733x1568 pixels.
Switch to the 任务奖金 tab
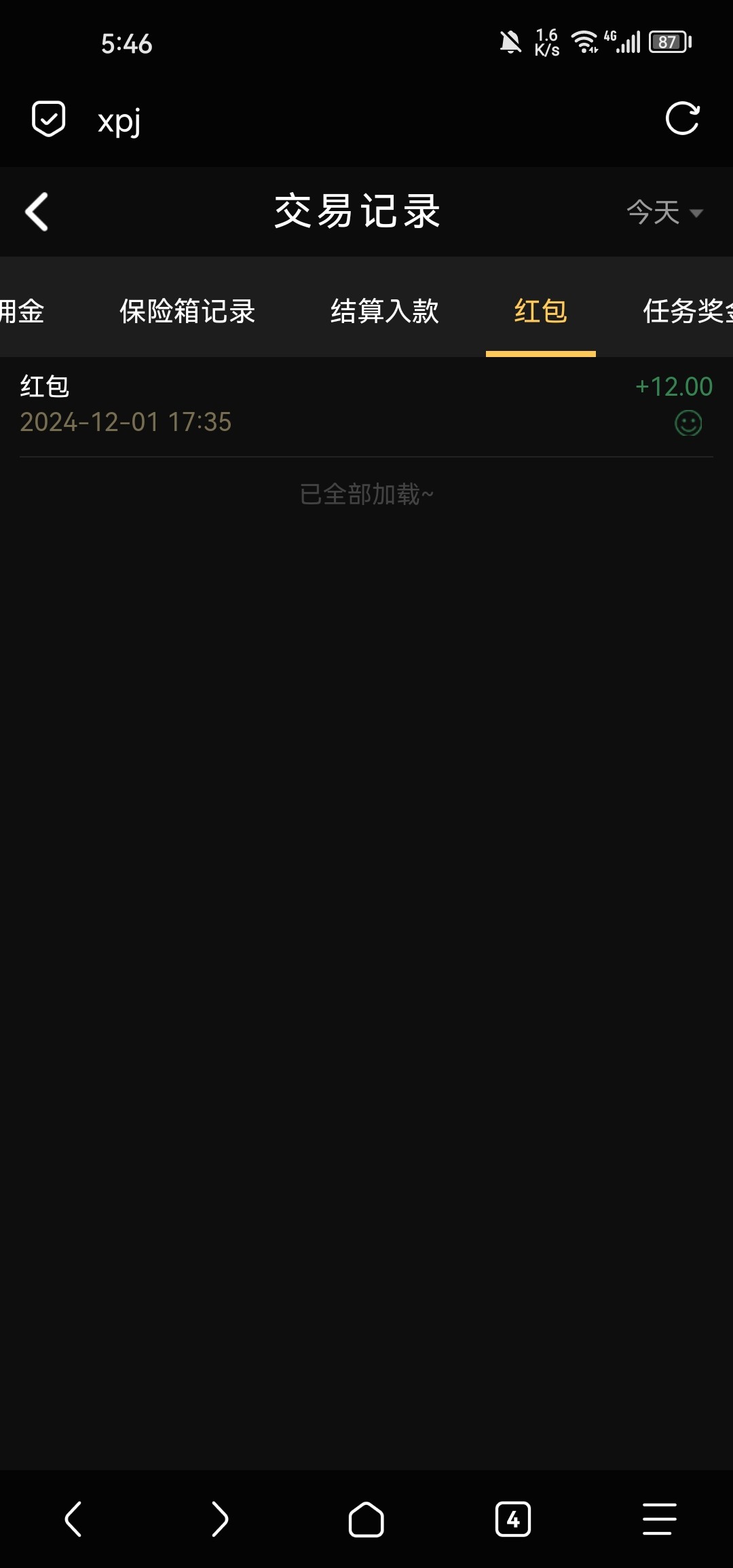pyautogui.click(x=687, y=312)
